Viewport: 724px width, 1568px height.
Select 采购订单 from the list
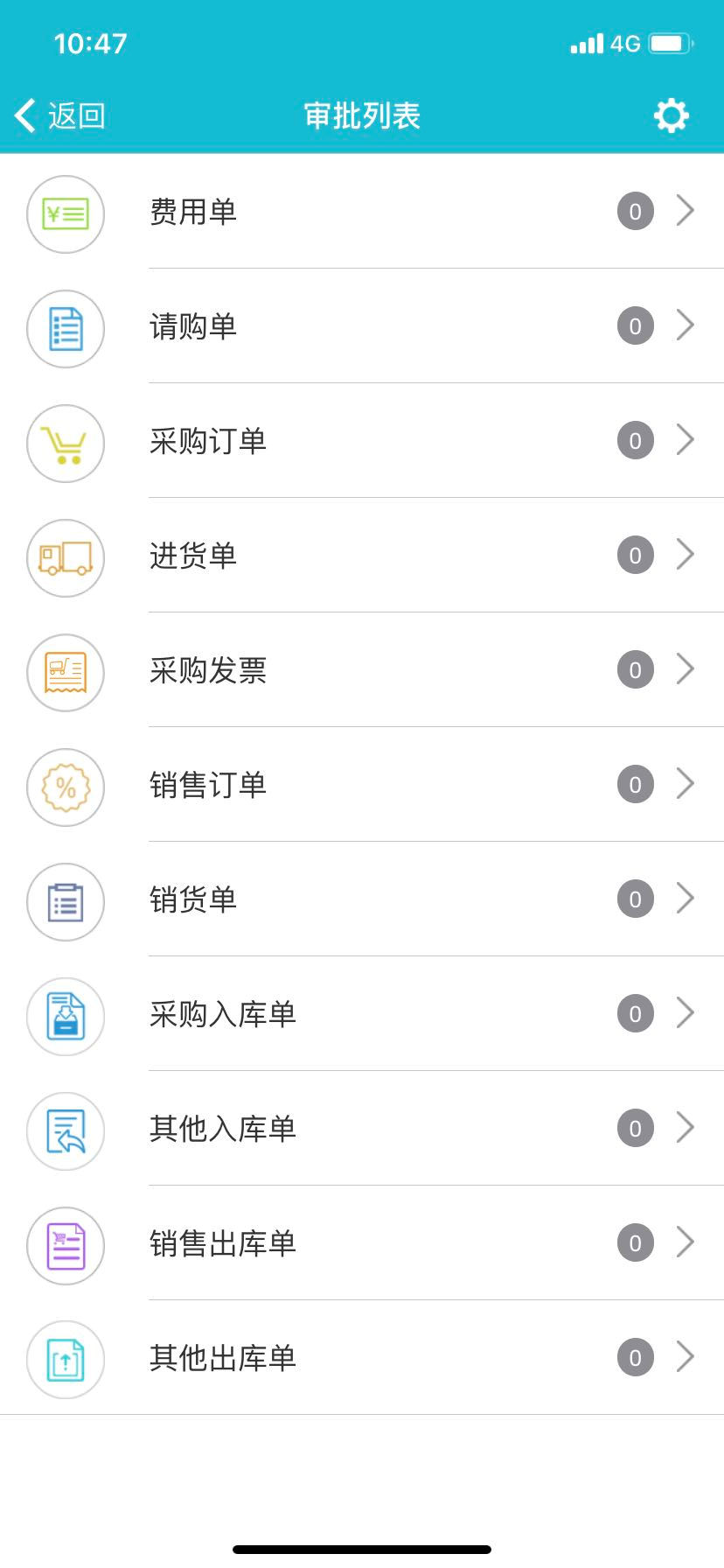(362, 441)
